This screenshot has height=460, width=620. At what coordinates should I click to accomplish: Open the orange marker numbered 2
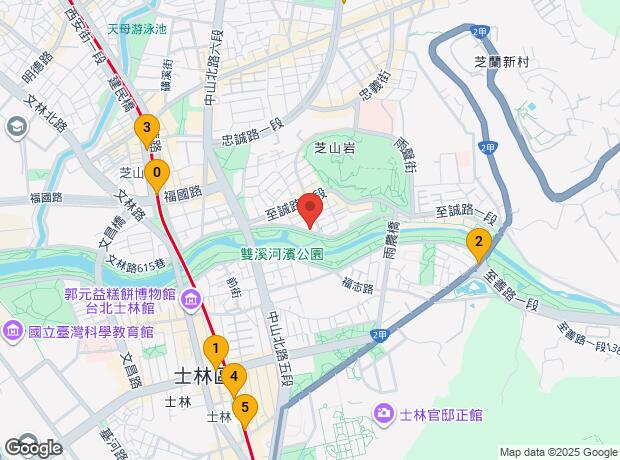pyautogui.click(x=478, y=242)
